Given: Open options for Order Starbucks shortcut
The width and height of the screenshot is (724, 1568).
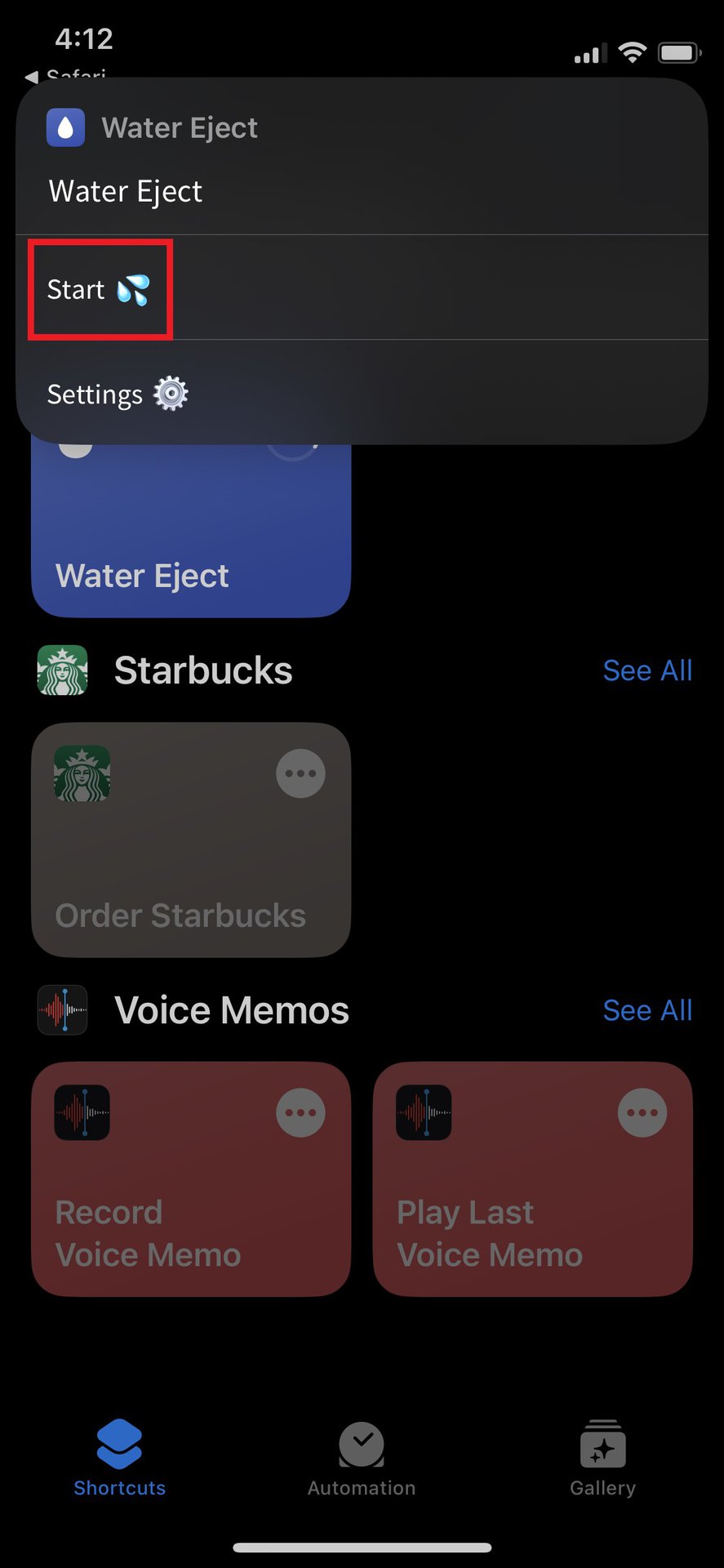Looking at the screenshot, I should click(300, 773).
